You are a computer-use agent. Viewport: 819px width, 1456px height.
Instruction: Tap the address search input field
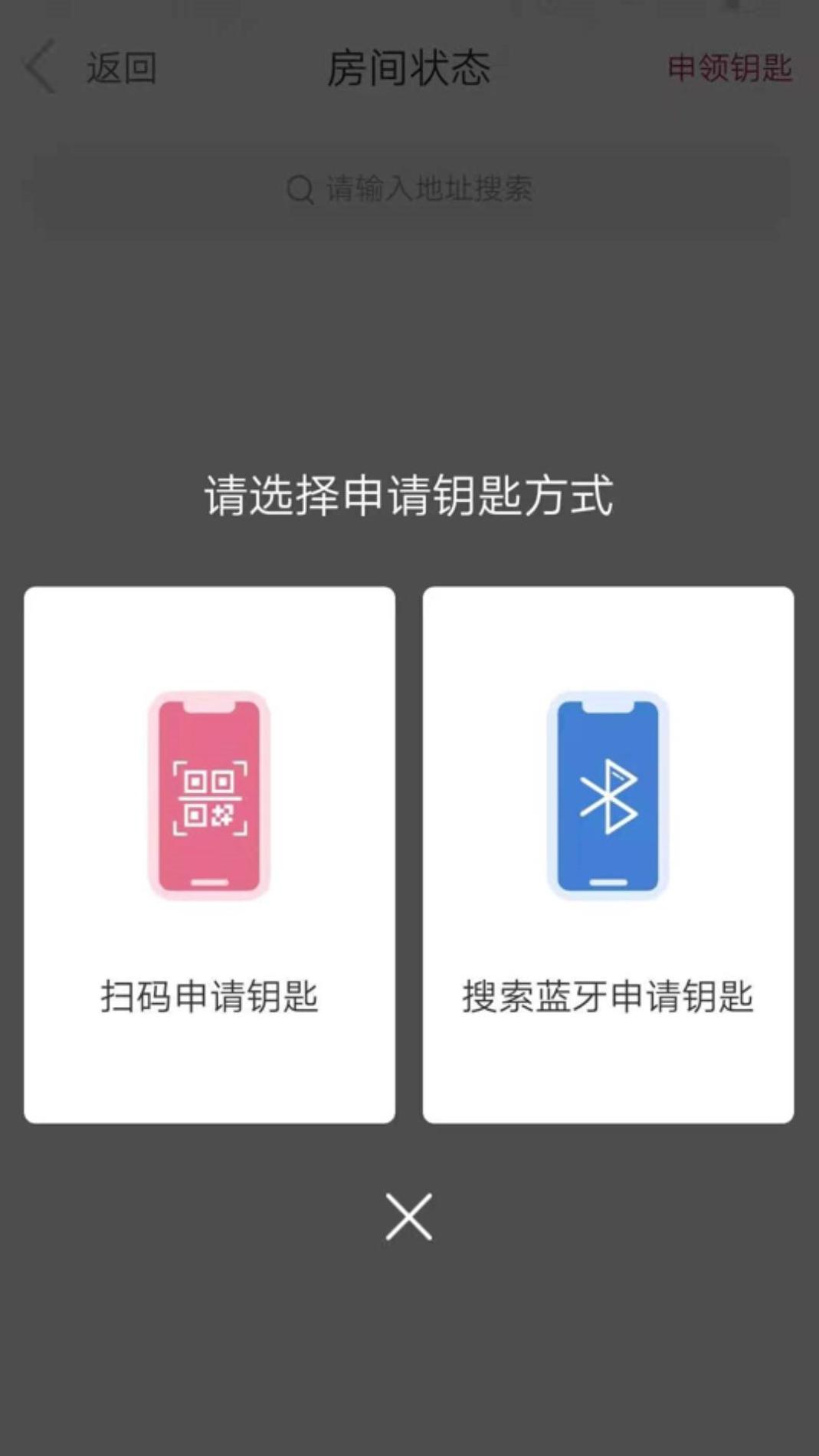[408, 188]
